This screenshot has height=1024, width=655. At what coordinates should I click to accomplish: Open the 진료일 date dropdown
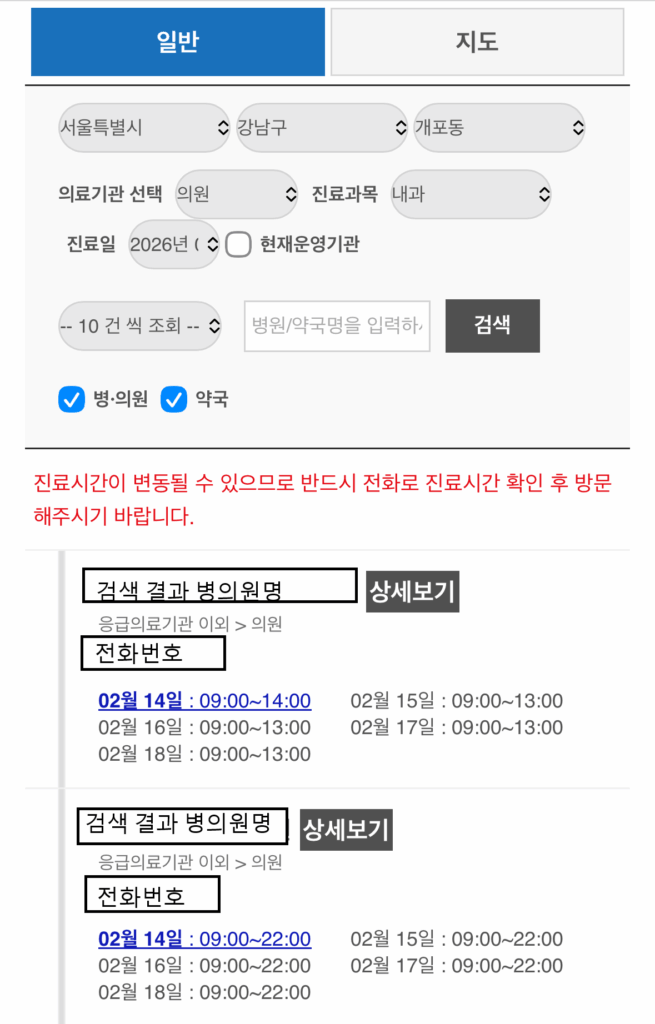tap(174, 245)
